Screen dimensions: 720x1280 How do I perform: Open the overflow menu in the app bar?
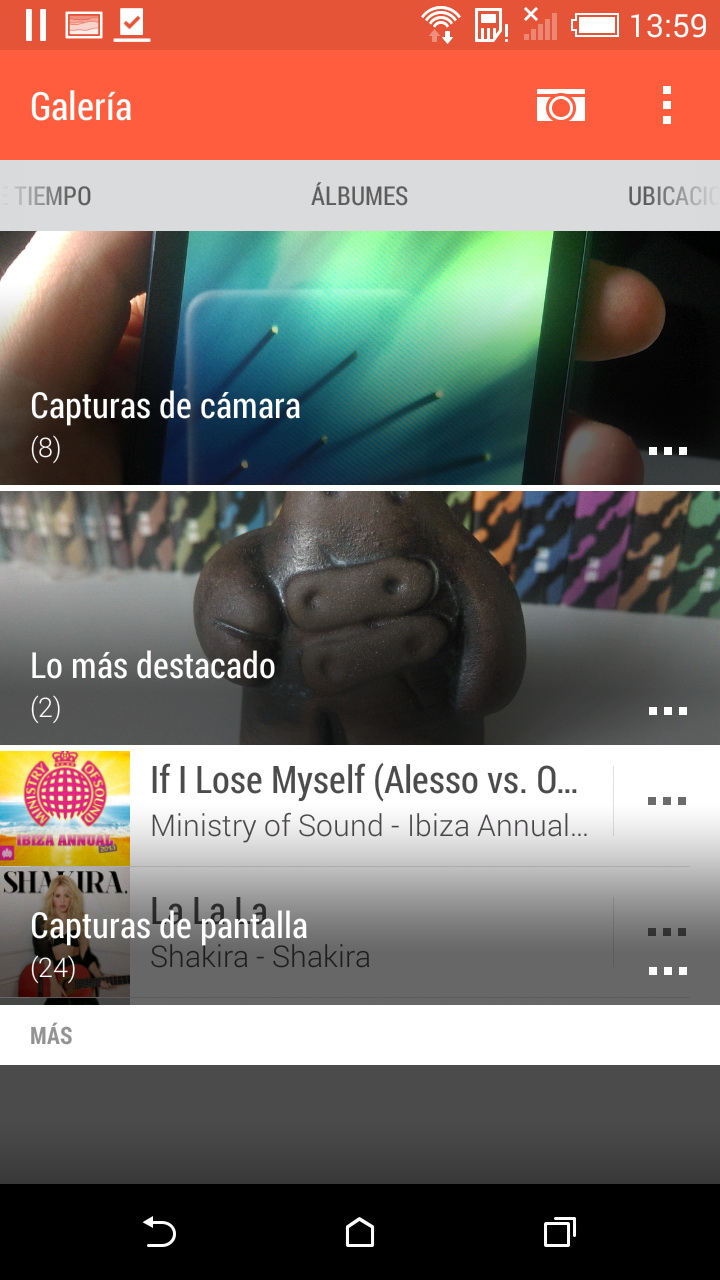667,105
